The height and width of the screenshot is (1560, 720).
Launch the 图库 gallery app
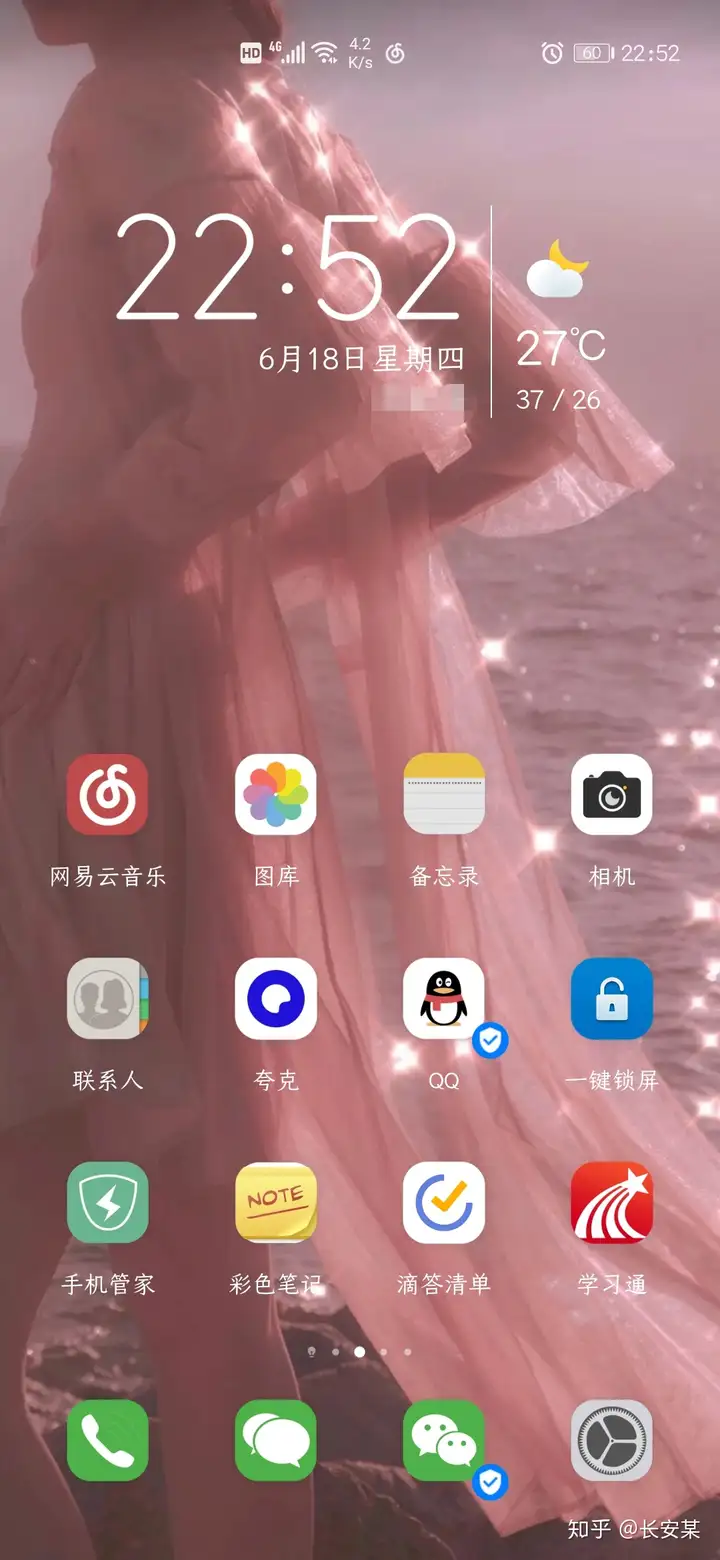(x=276, y=794)
